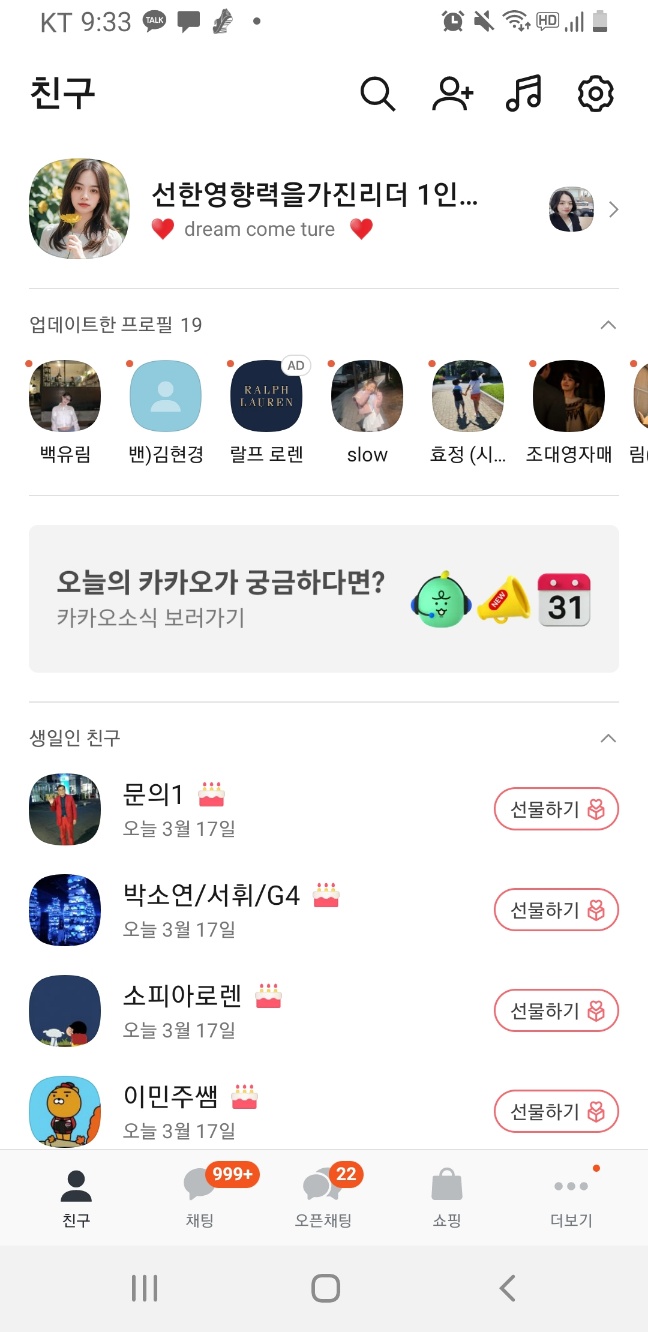Gift 소피아로렌 with 선물하기

tap(556, 1011)
